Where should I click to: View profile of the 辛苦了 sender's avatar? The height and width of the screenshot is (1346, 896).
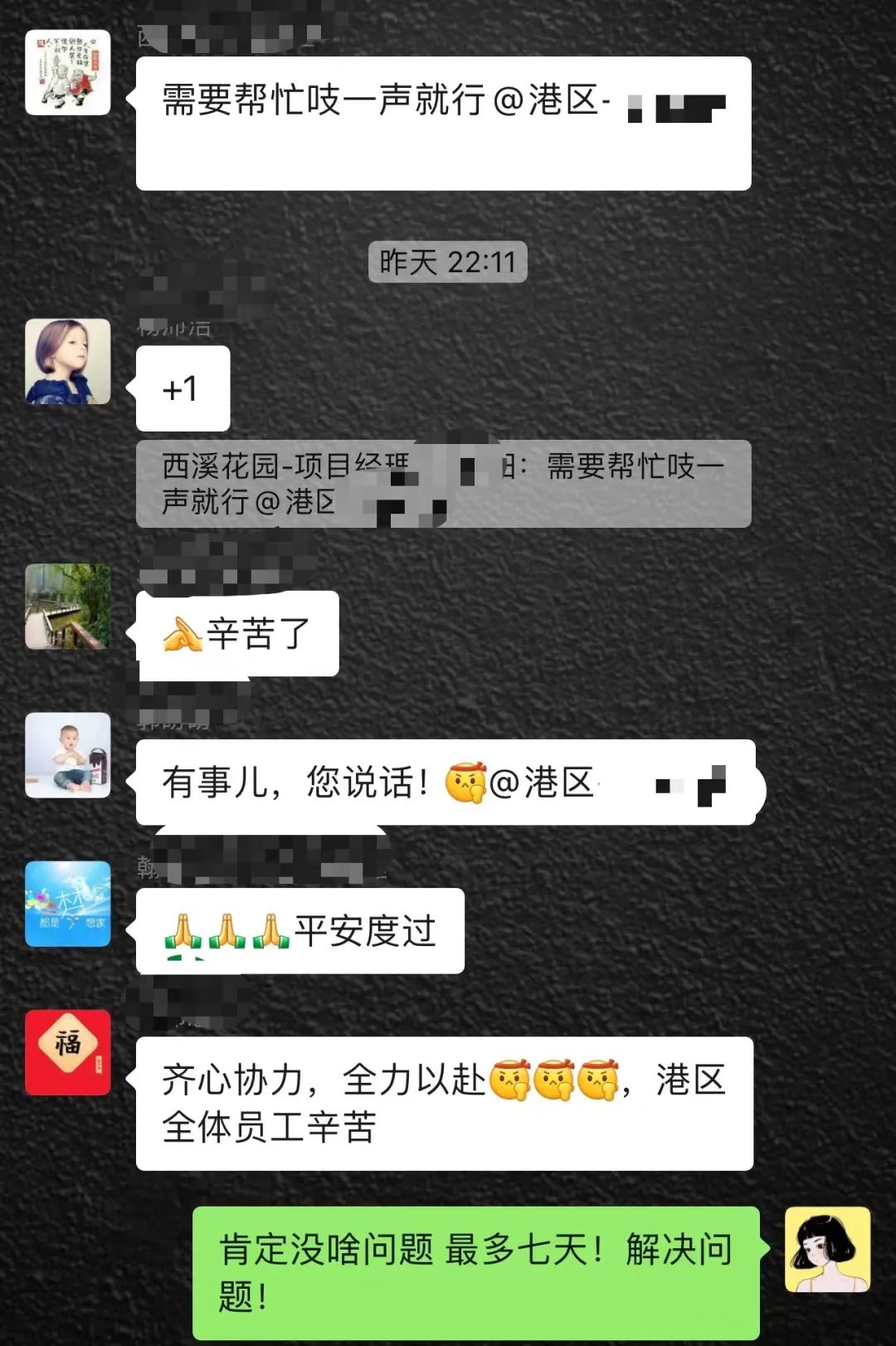[68, 607]
